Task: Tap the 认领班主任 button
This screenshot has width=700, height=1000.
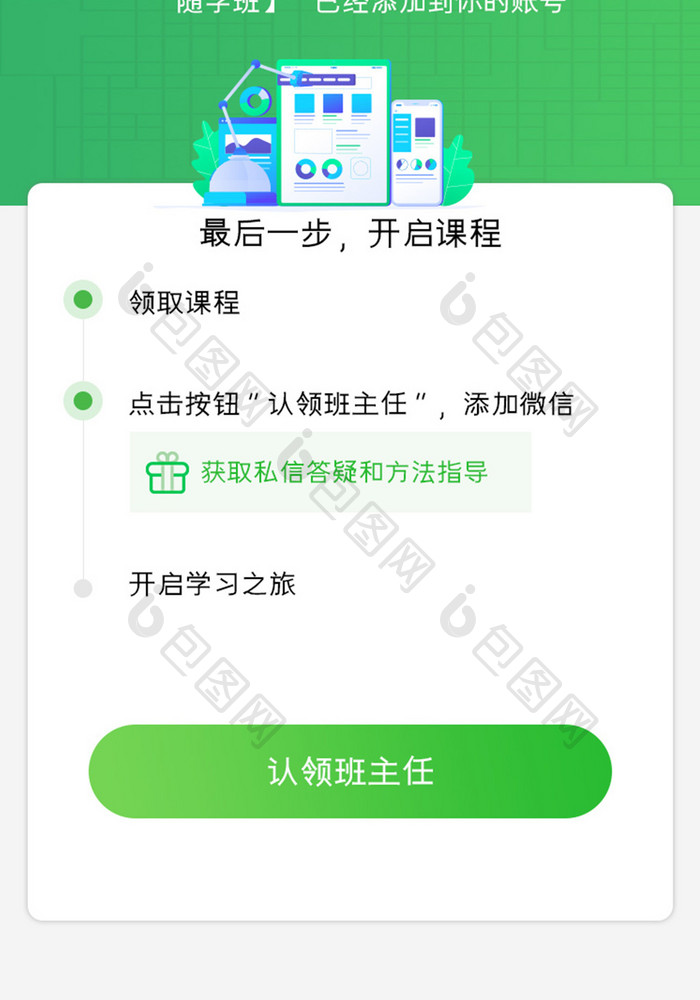Action: pos(350,771)
